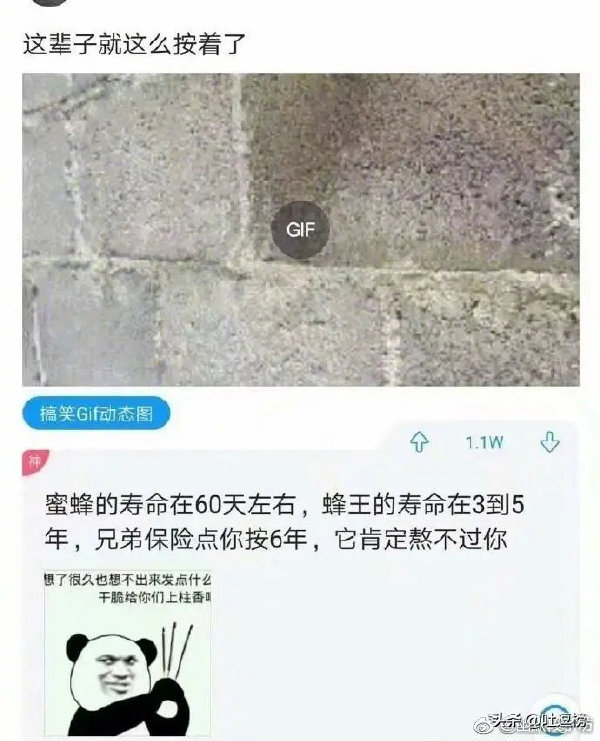Viewport: 600px width, 741px height.
Task: Upvote the top comment about 蜜蜂的寿命
Action: point(420,441)
